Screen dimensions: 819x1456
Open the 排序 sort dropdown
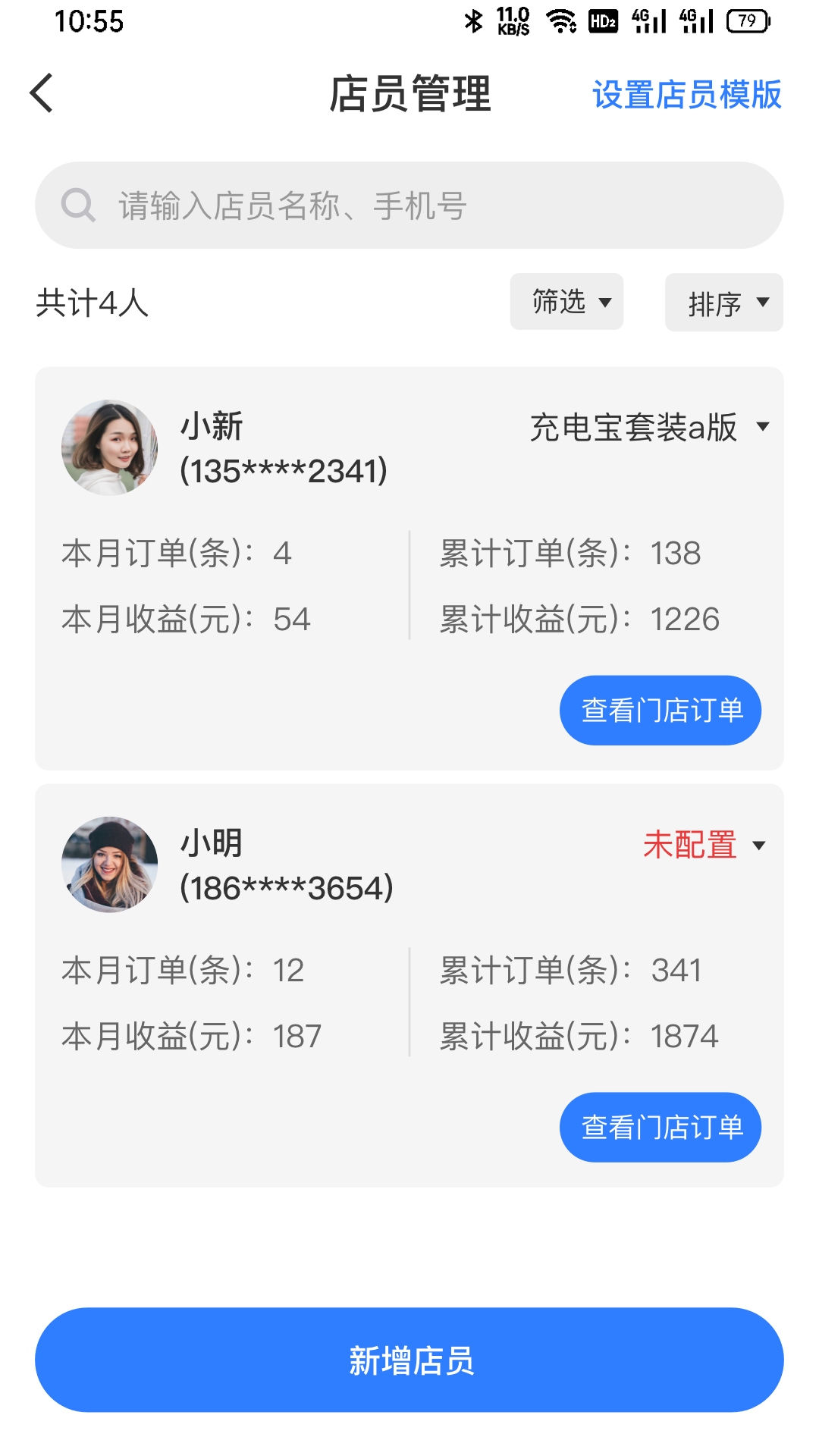(723, 303)
